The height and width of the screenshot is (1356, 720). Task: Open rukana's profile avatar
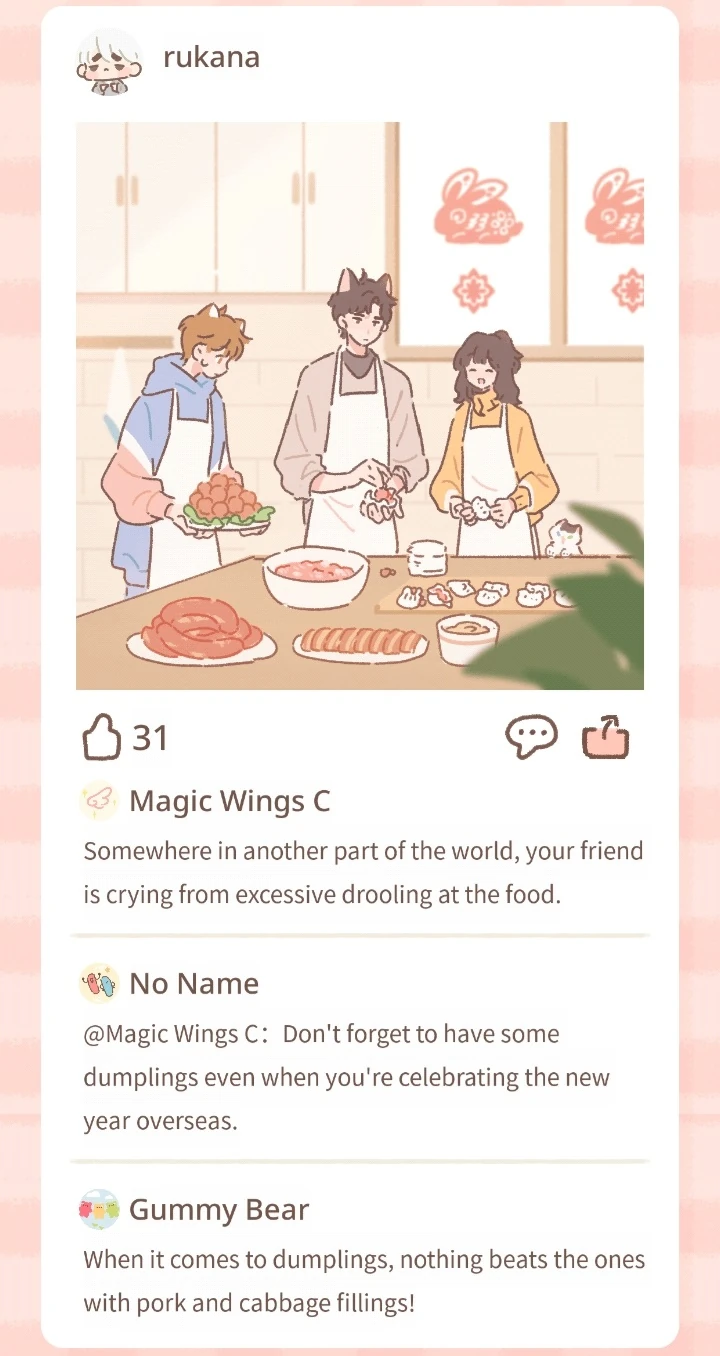(109, 61)
